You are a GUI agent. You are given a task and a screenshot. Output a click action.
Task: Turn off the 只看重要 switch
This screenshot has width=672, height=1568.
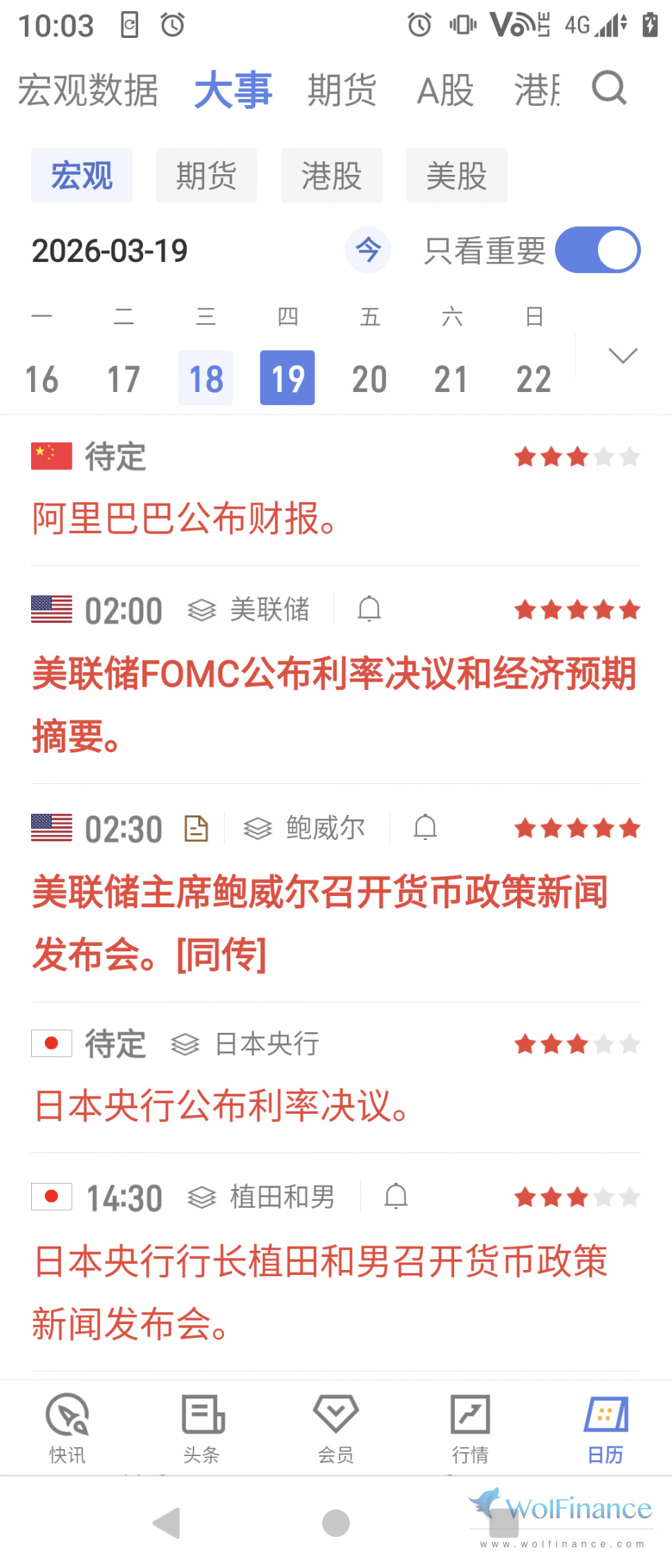pos(597,250)
